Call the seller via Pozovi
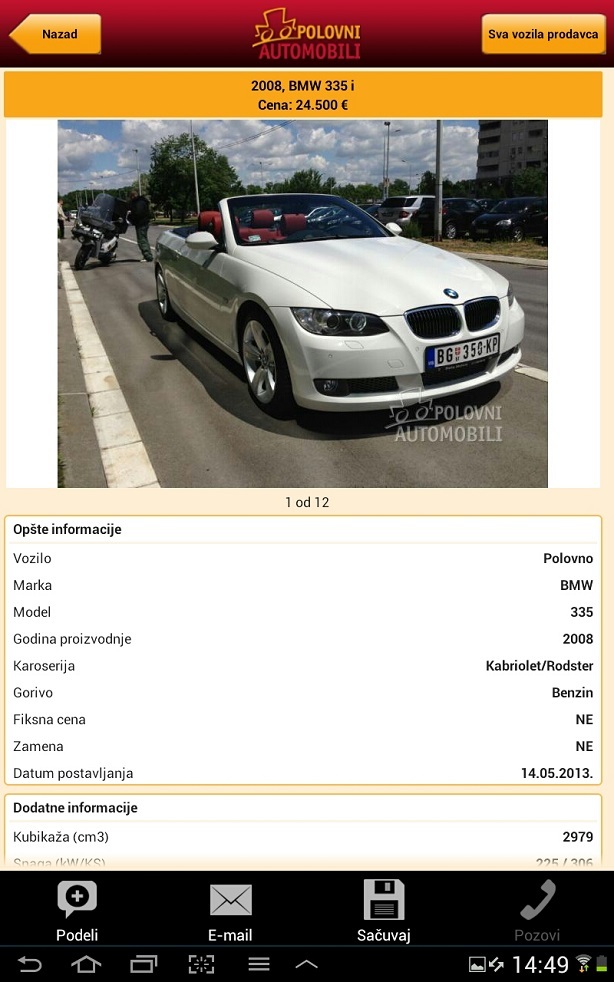The width and height of the screenshot is (614, 982). click(537, 911)
